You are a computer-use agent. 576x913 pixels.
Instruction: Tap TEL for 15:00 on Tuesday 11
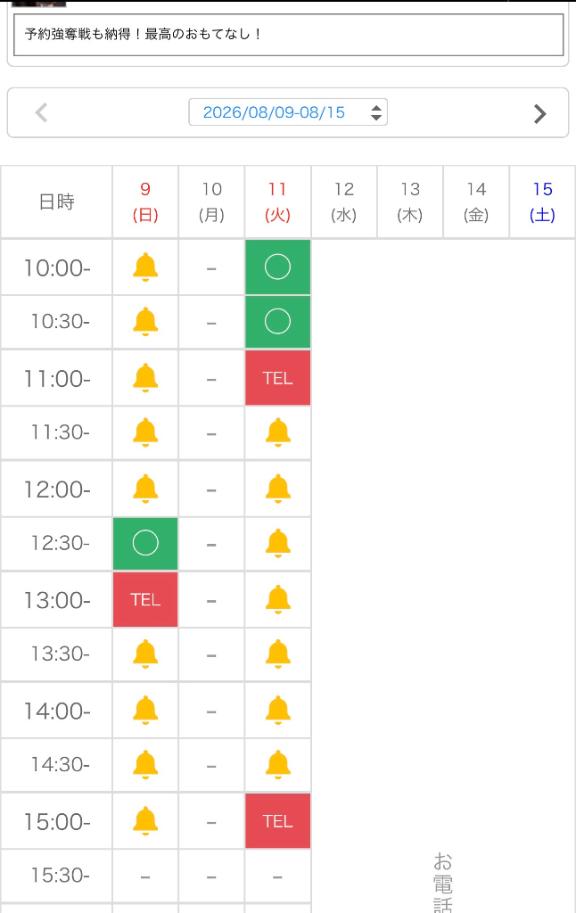pos(278,821)
